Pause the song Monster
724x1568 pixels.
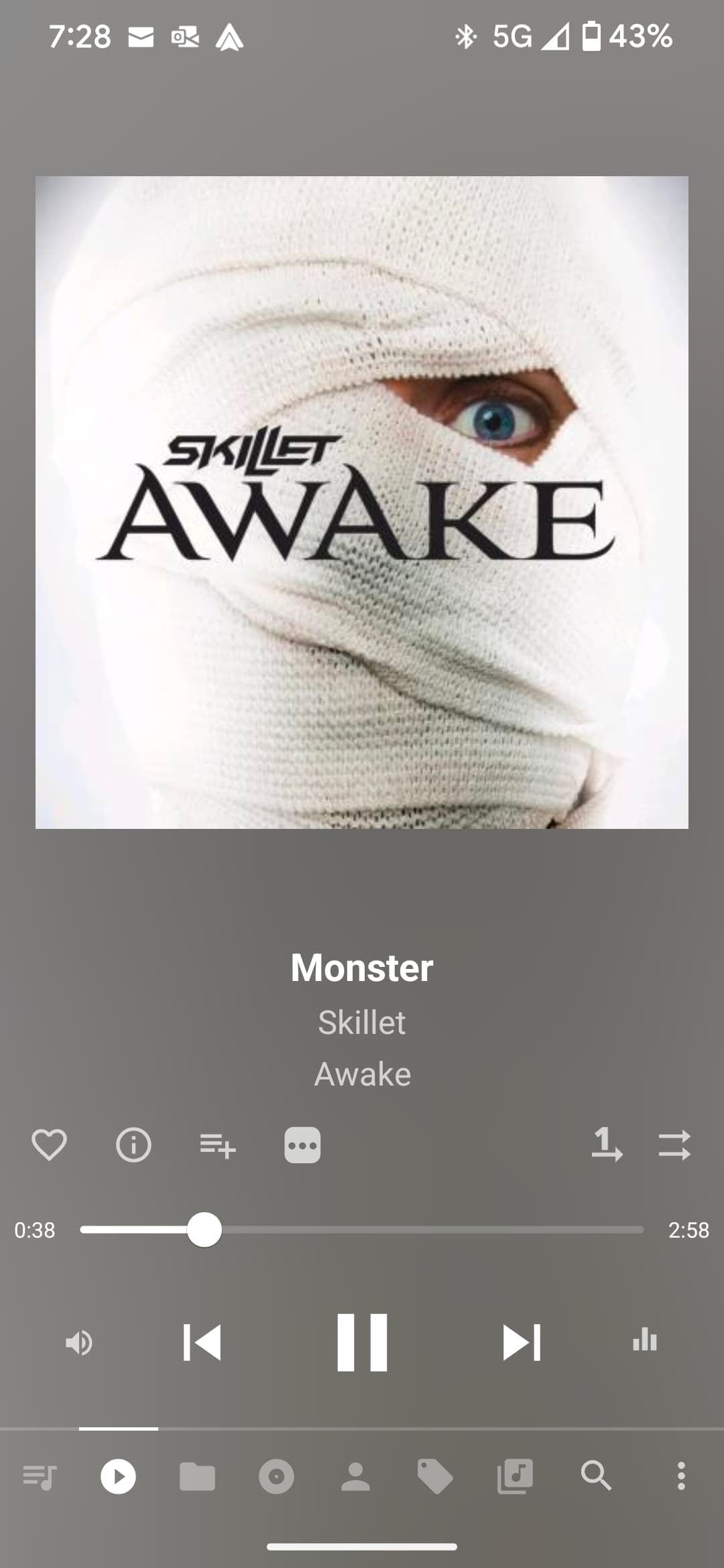[362, 1342]
